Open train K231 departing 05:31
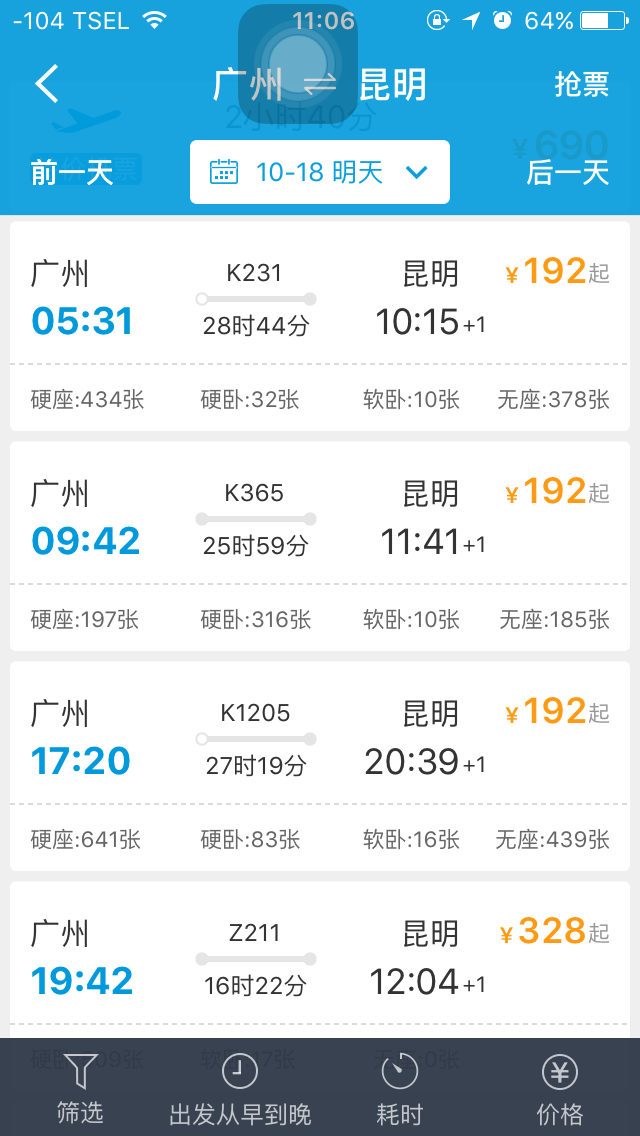 coord(320,326)
